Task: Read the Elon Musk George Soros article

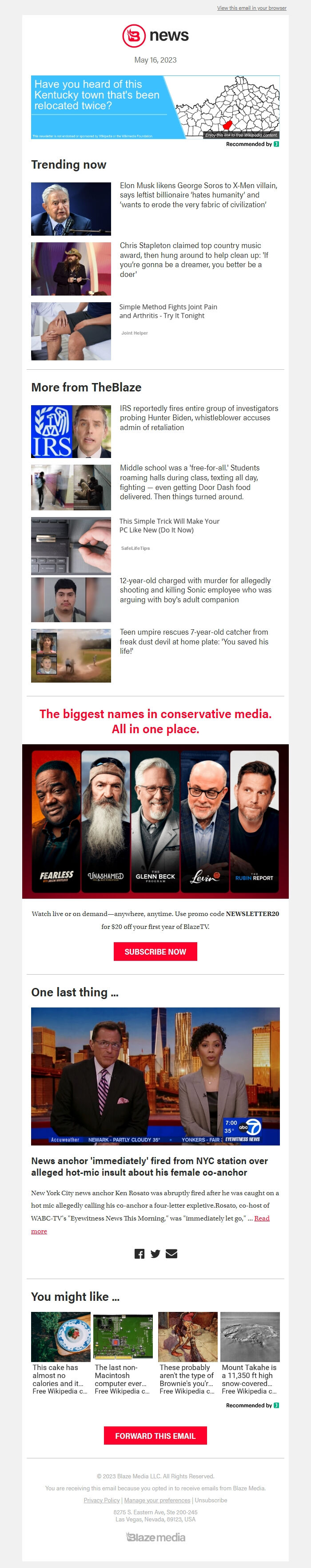Action: click(198, 195)
